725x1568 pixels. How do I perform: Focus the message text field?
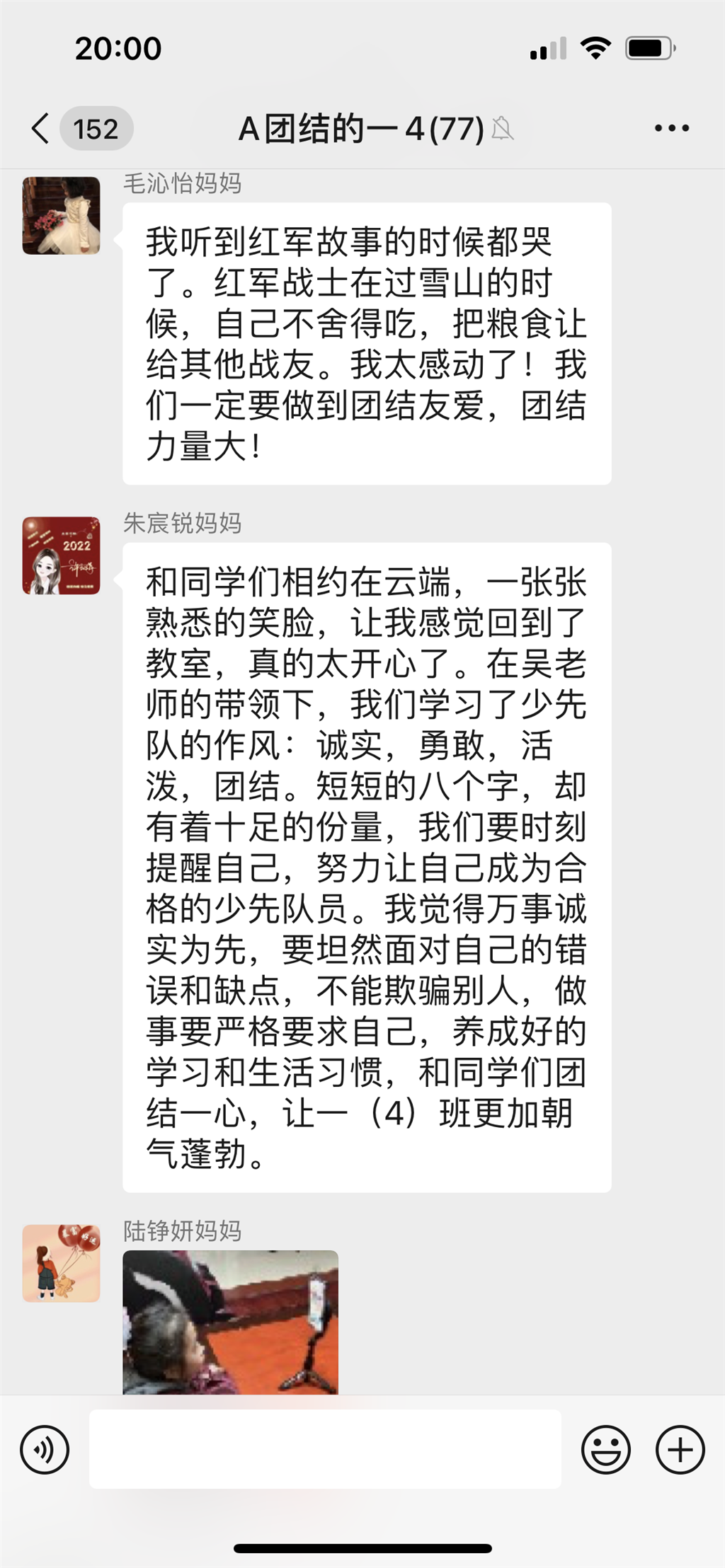pyautogui.click(x=325, y=1449)
